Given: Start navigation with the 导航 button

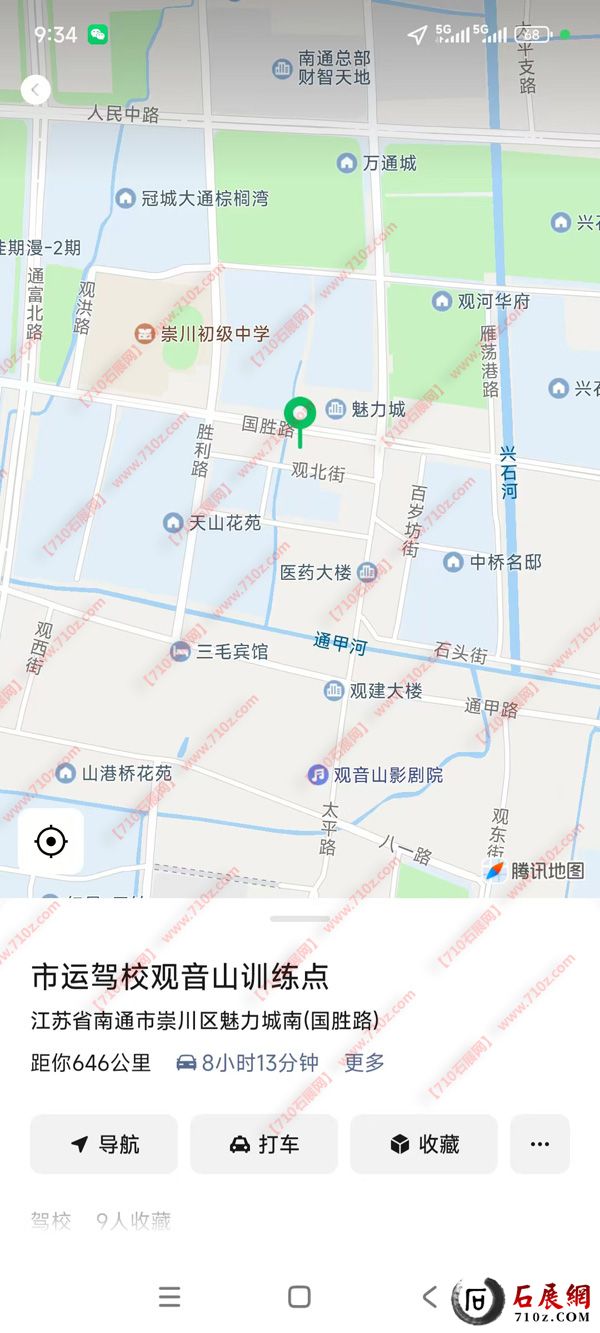Looking at the screenshot, I should pos(104,1144).
